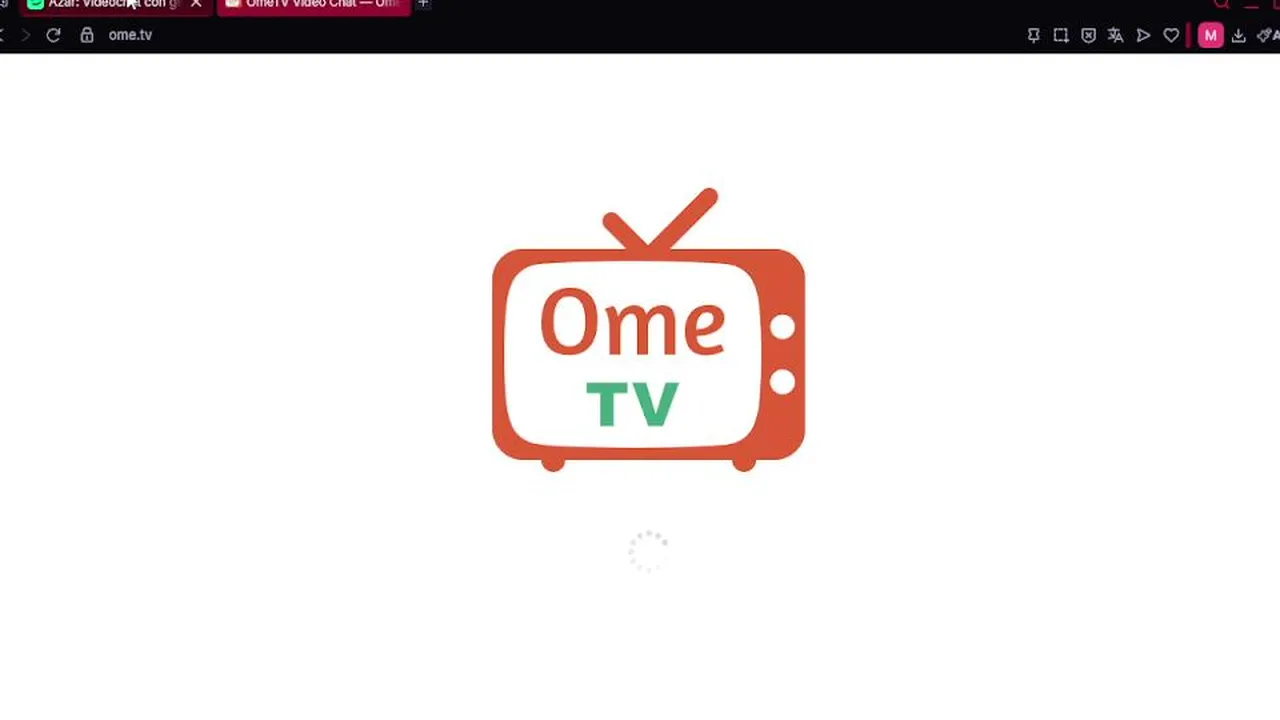Close the Azar videochat tab

click(x=196, y=4)
